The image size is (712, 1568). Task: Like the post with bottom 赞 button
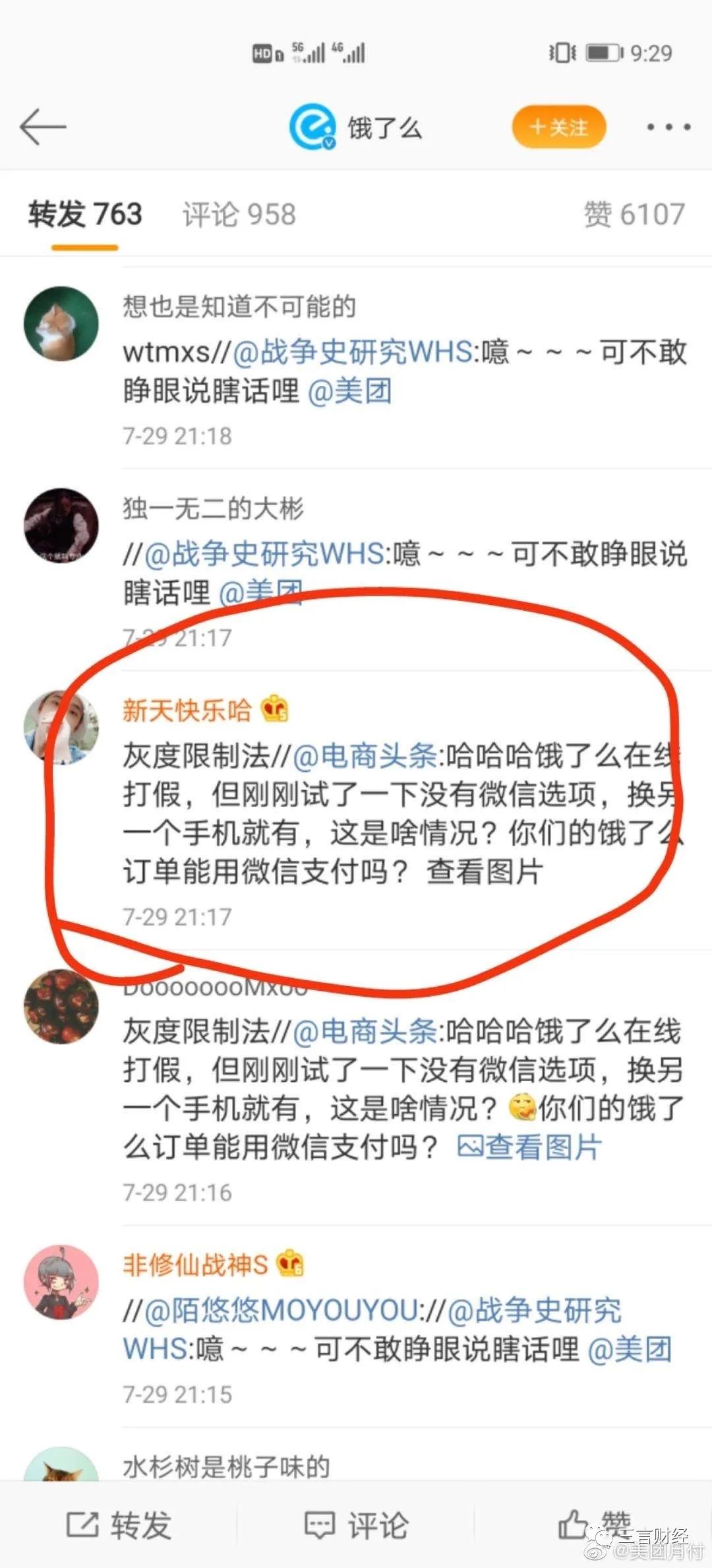click(x=595, y=1526)
